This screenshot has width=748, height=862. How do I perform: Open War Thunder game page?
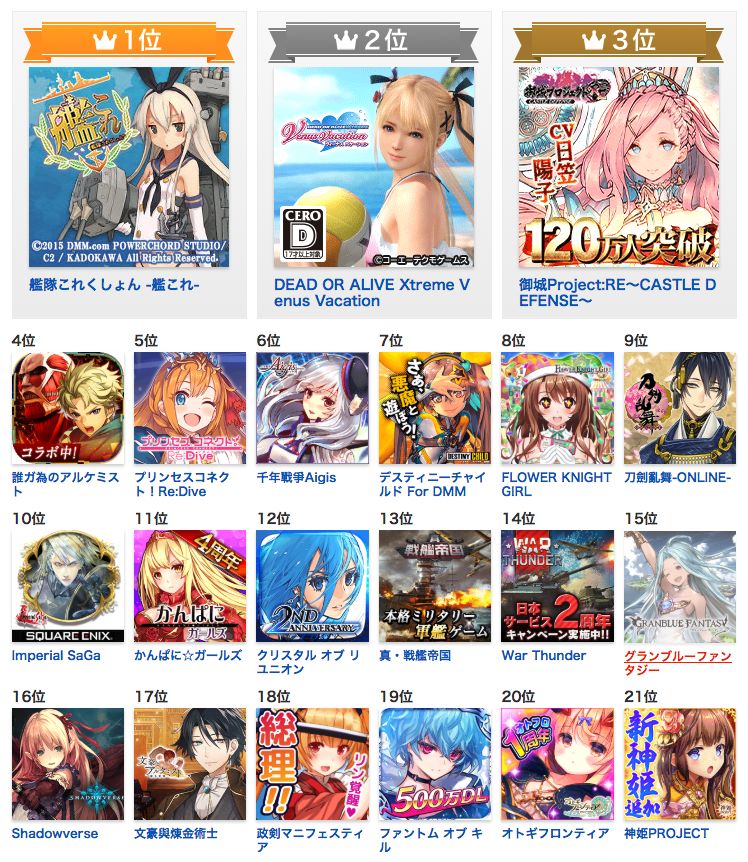[x=557, y=586]
